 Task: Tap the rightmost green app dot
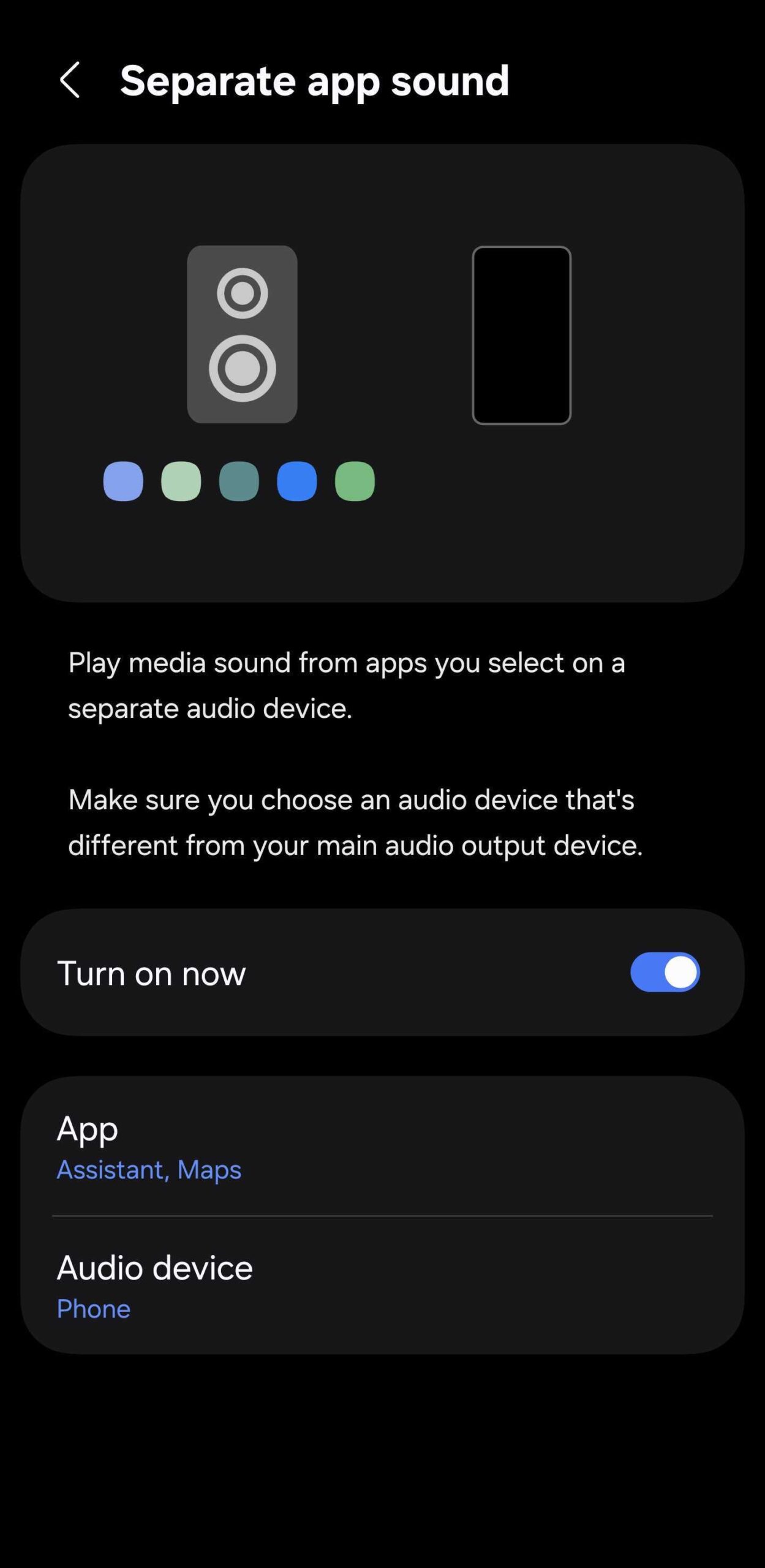354,481
